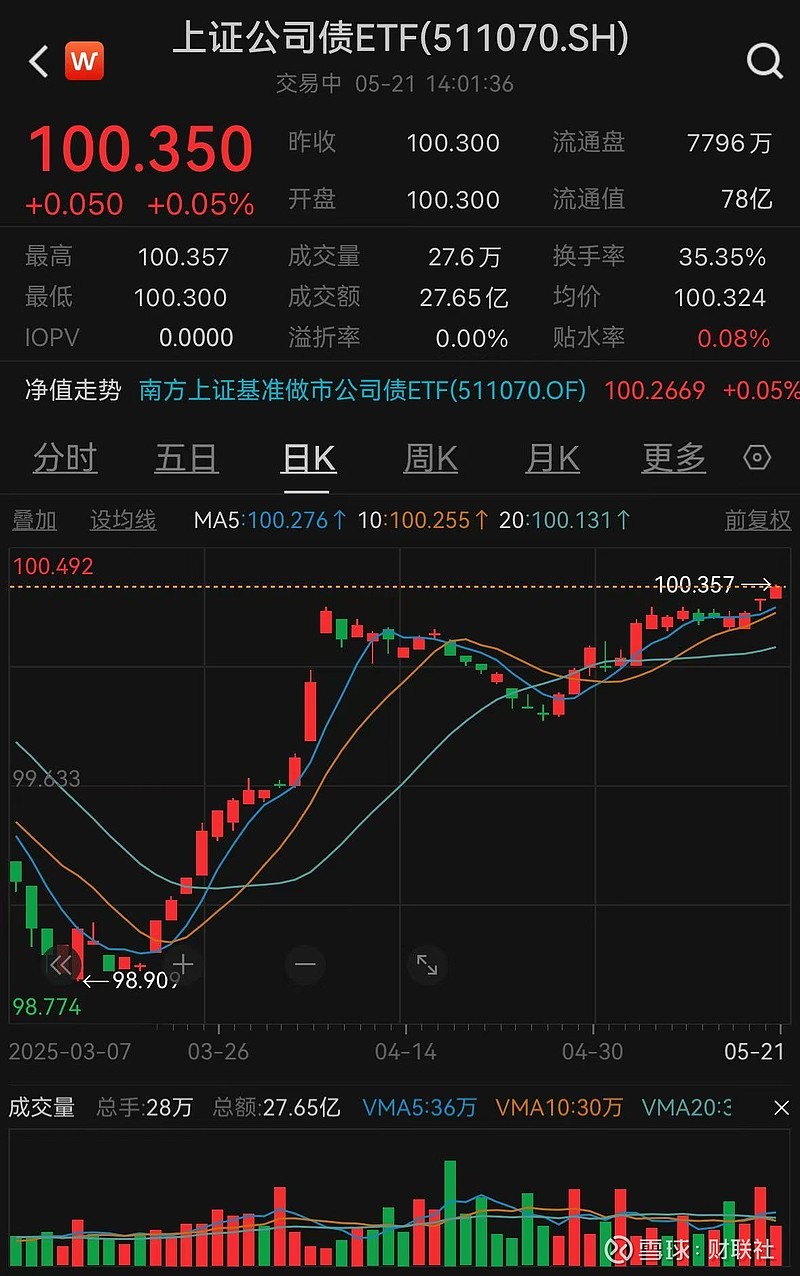Tap the double-chevron to pan chart left
Image resolution: width=800 pixels, height=1276 pixels.
(62, 964)
